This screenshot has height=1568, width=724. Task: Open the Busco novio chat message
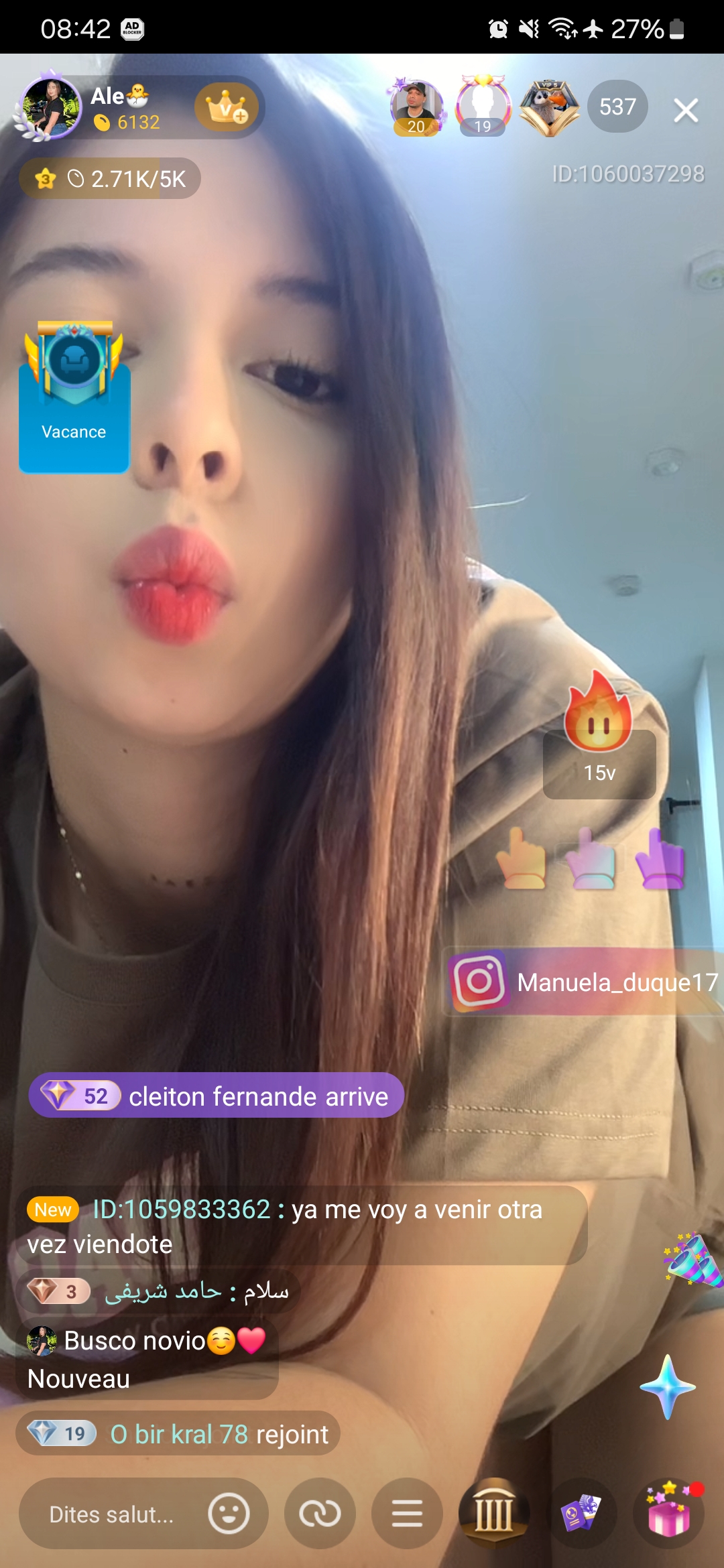[147, 1359]
